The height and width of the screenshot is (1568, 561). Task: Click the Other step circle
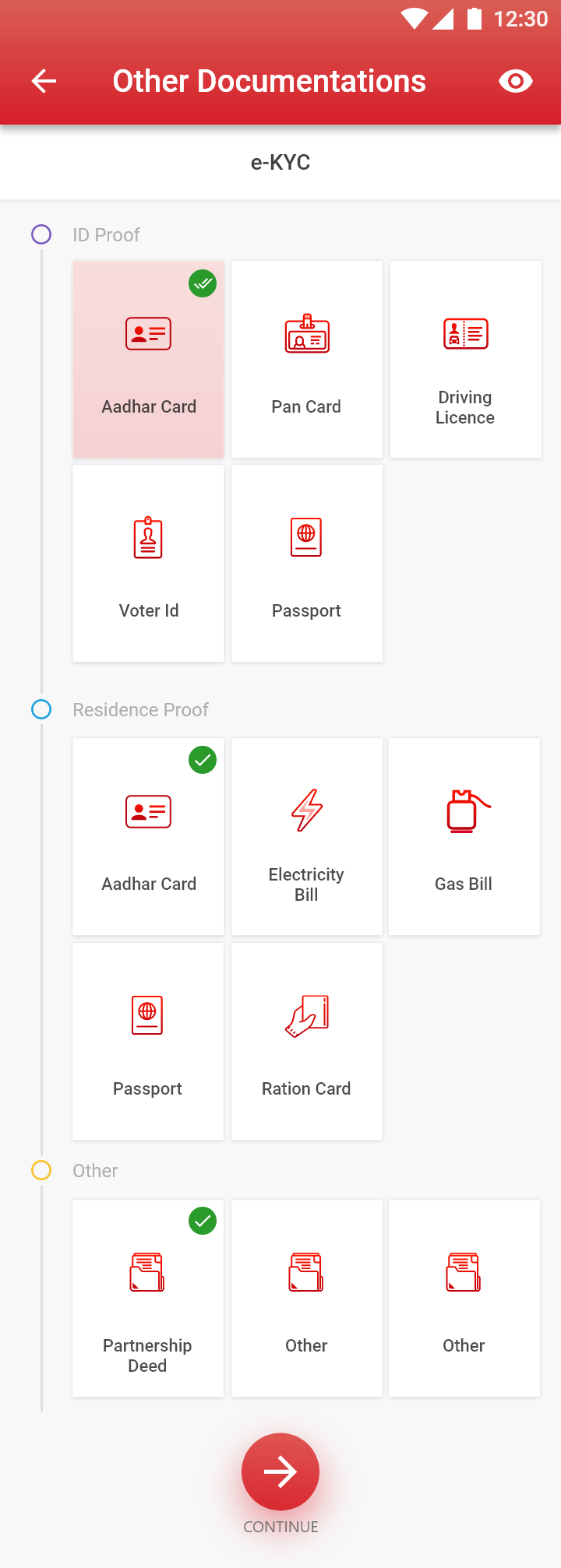pyautogui.click(x=41, y=1170)
